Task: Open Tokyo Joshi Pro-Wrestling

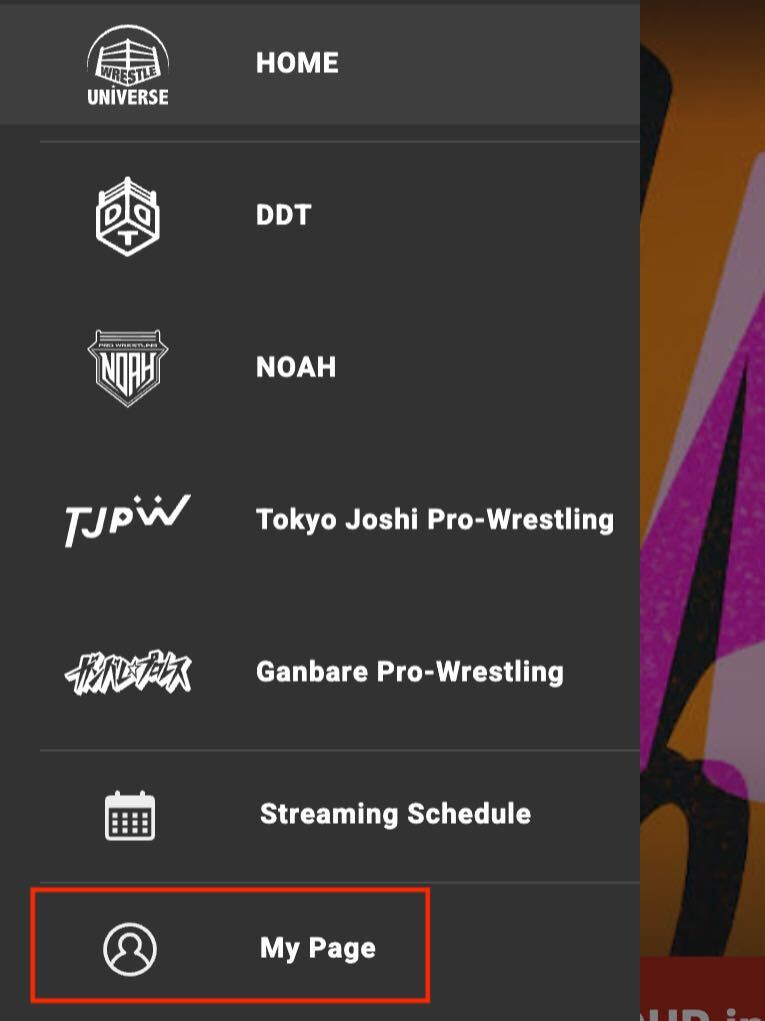Action: click(434, 520)
